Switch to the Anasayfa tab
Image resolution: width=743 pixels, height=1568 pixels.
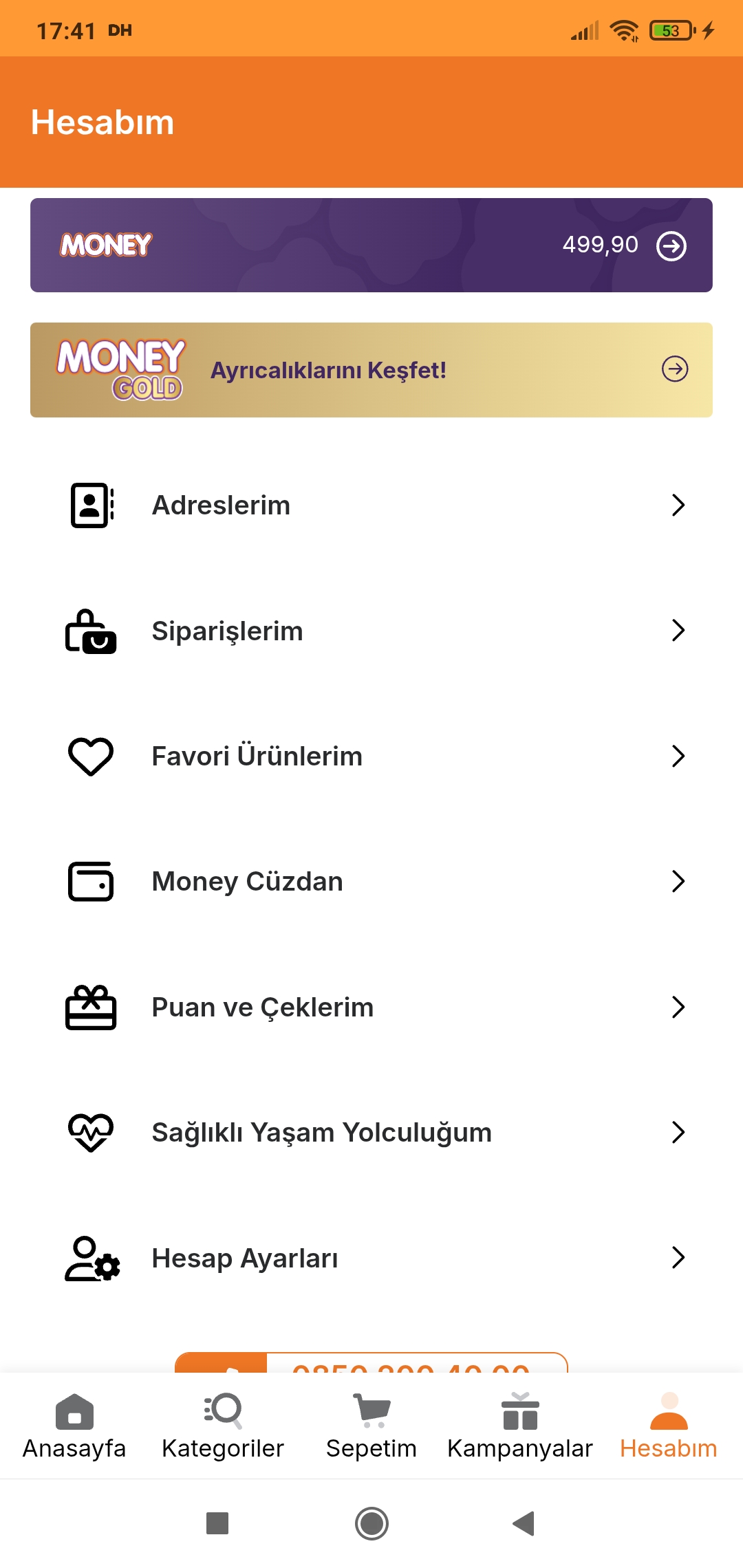(74, 1426)
